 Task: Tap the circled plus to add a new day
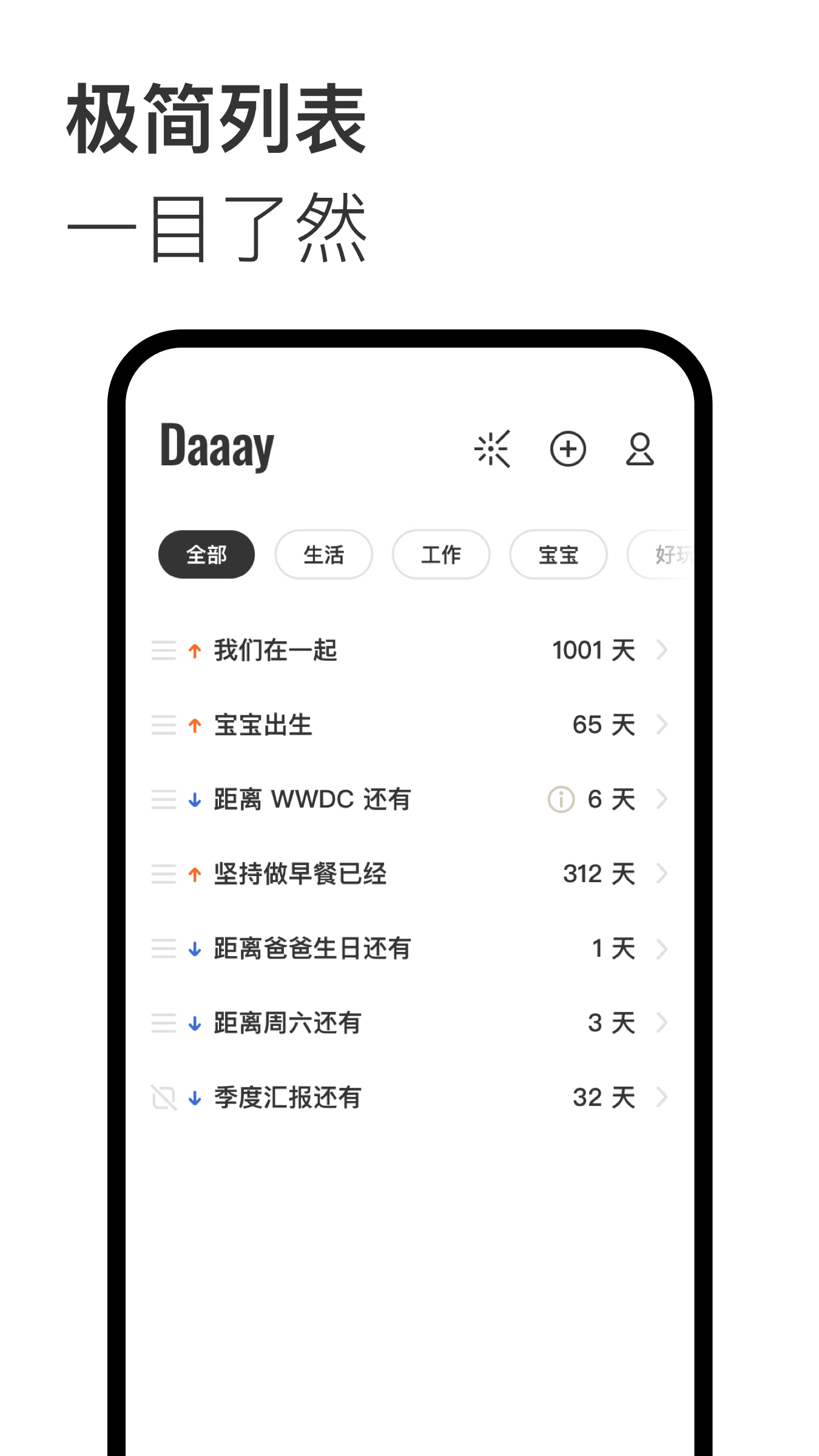[568, 449]
